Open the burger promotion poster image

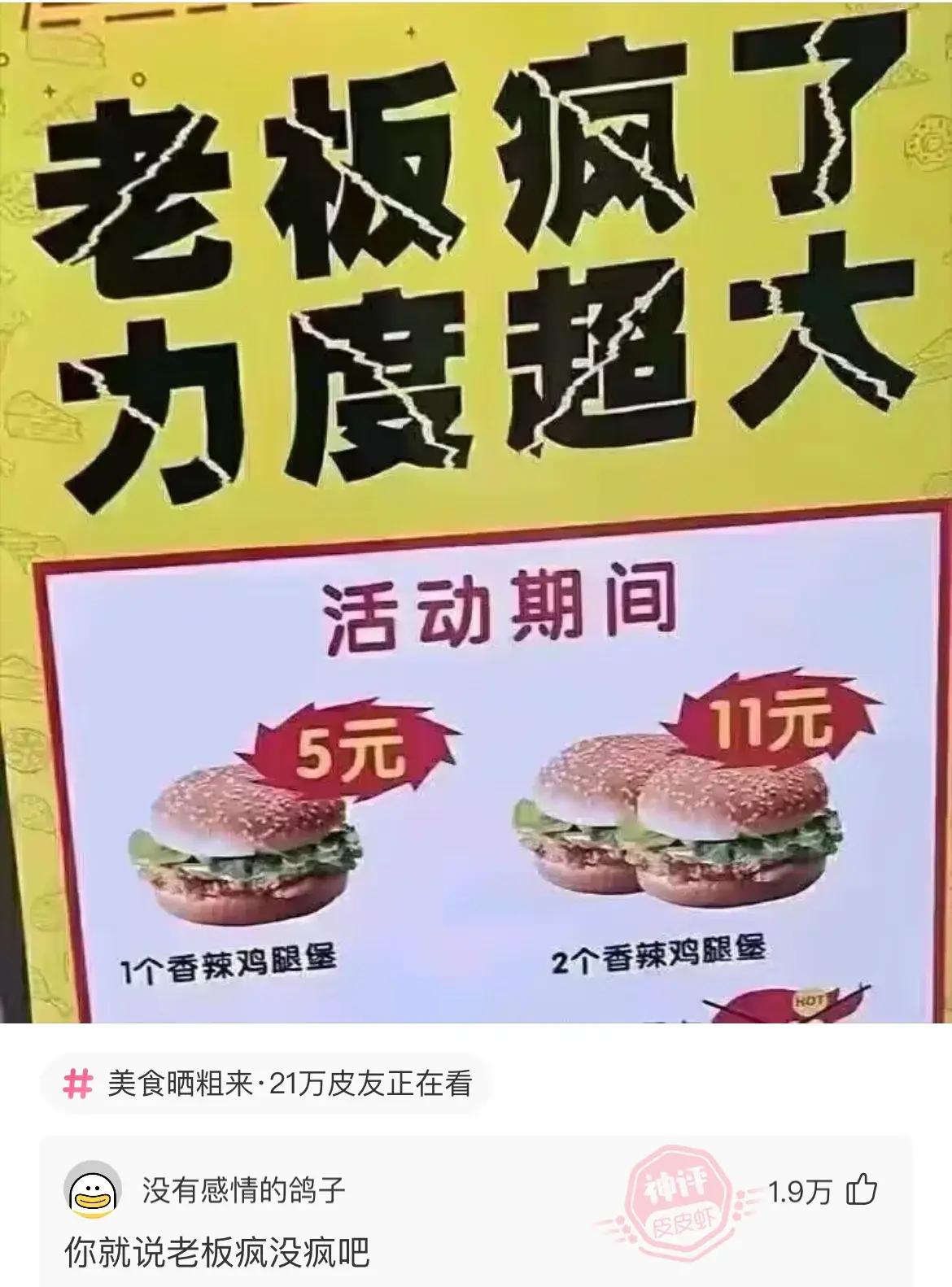476,511
